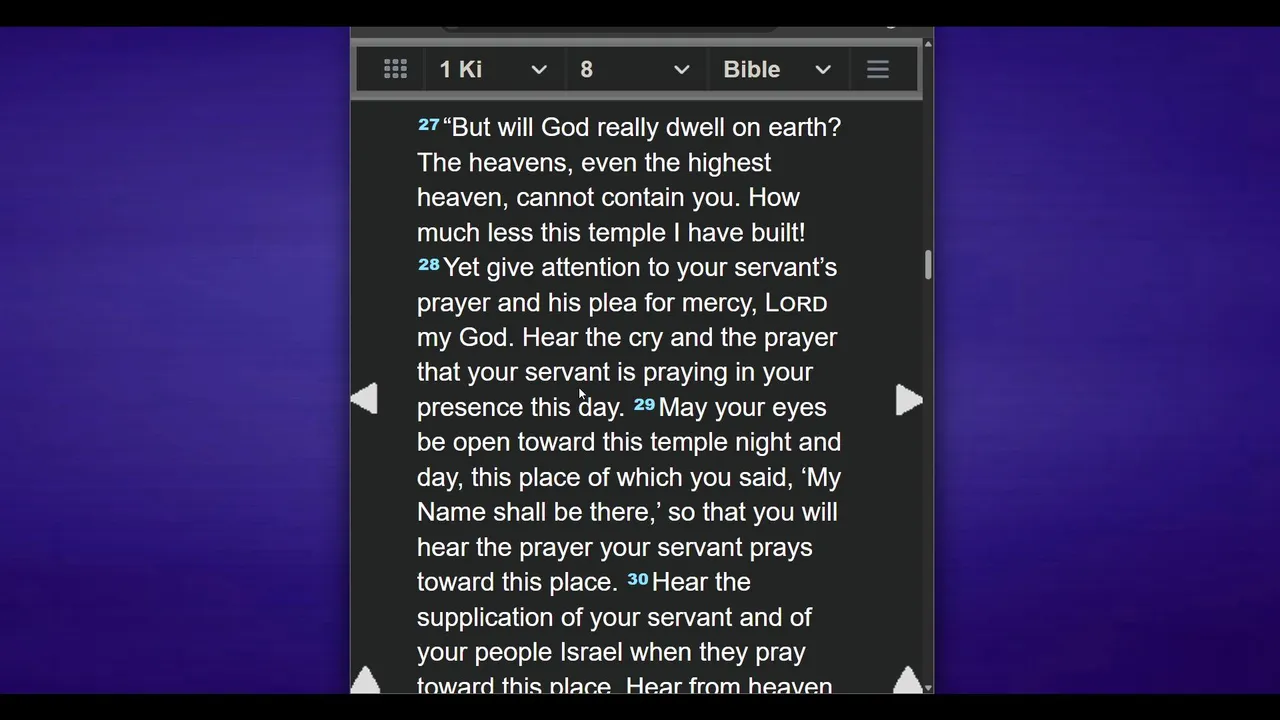Select verse number 27
Image resolution: width=1280 pixels, height=720 pixels.
[x=429, y=125]
